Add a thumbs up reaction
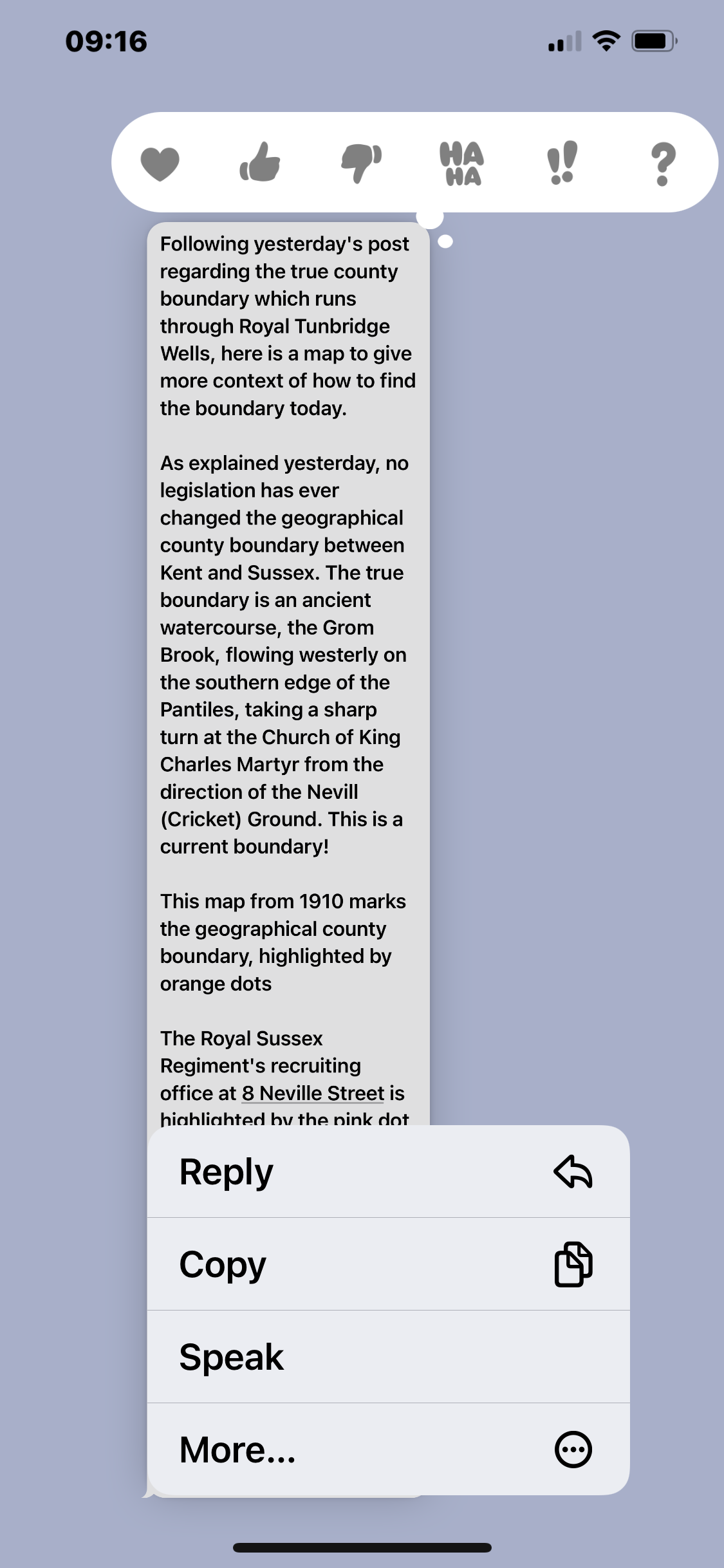724x1568 pixels. point(261,162)
